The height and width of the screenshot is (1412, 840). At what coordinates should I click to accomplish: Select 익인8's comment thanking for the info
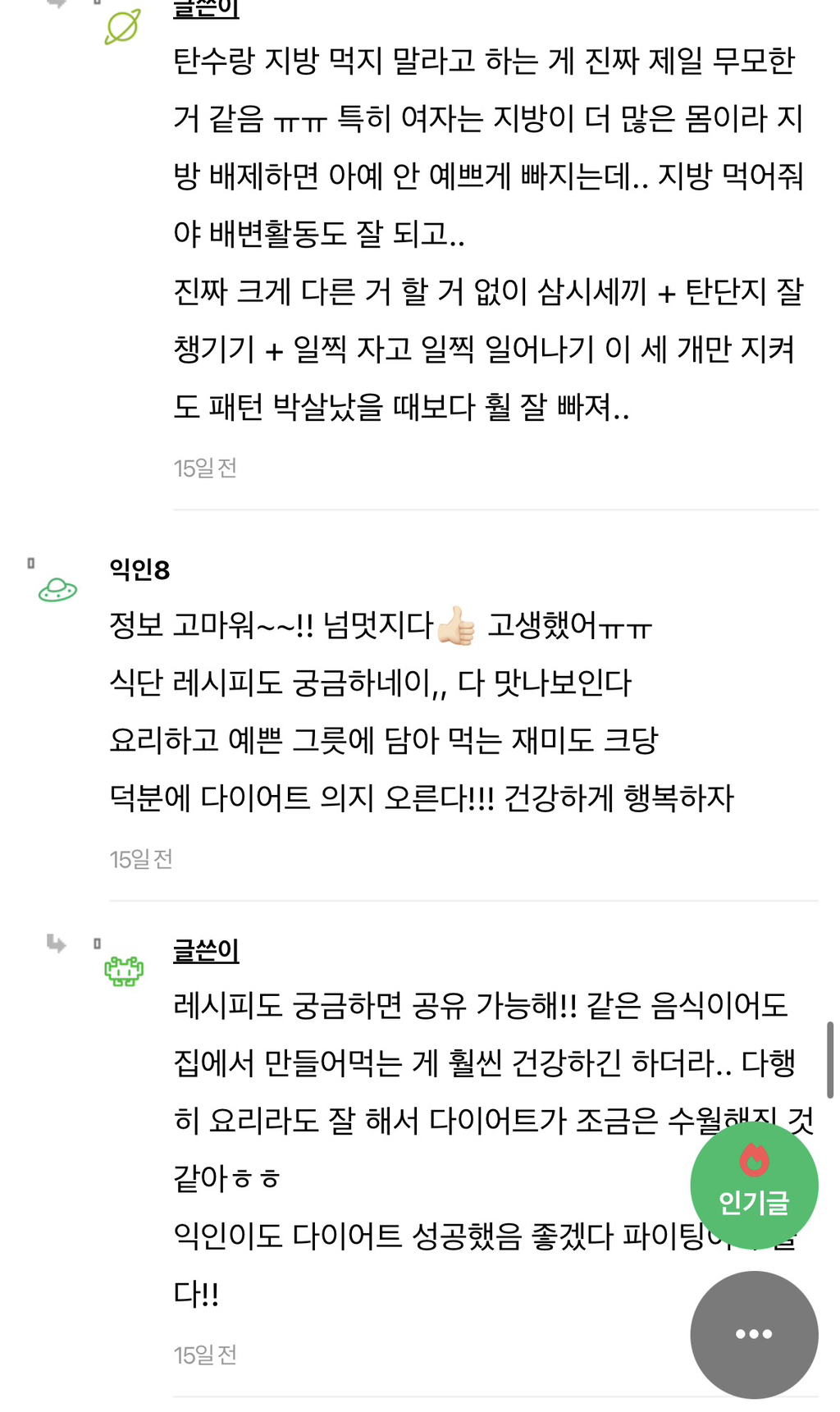pyautogui.click(x=421, y=711)
